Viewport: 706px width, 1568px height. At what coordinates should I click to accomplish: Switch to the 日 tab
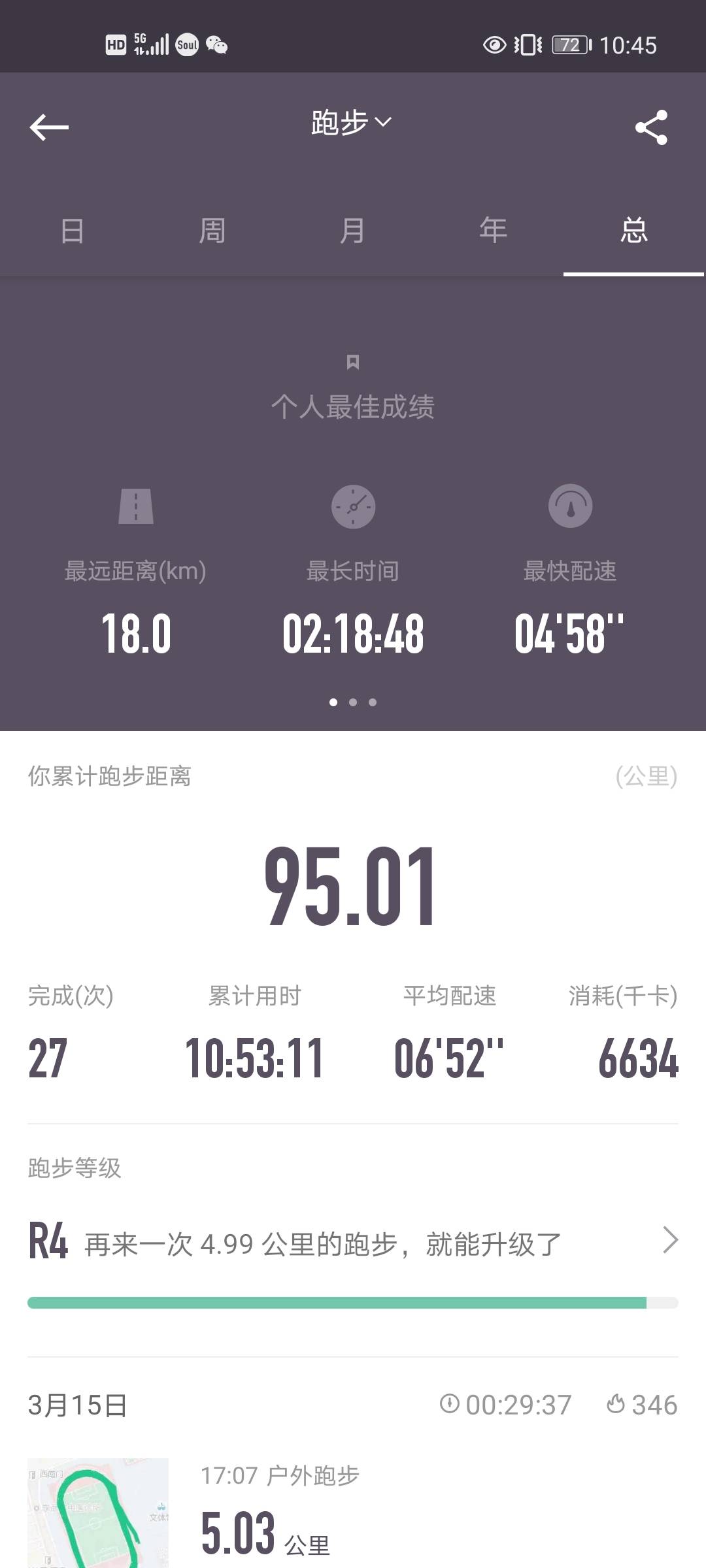coord(72,231)
